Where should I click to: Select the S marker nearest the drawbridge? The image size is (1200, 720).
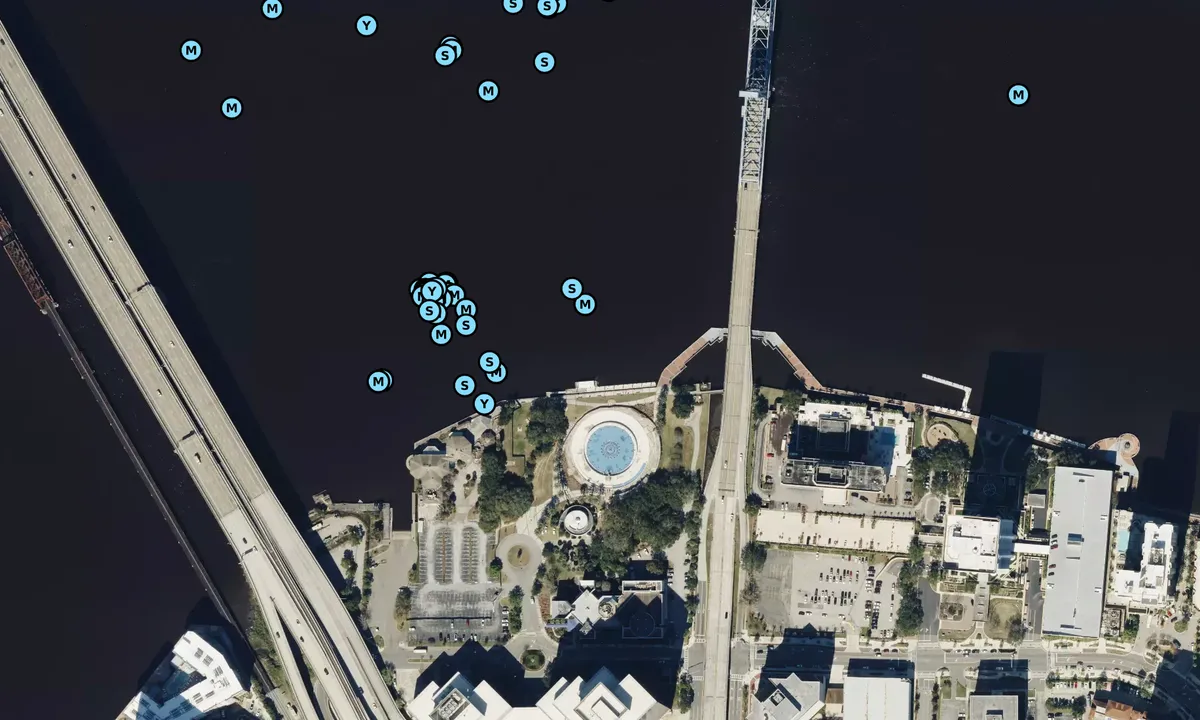click(x=572, y=289)
